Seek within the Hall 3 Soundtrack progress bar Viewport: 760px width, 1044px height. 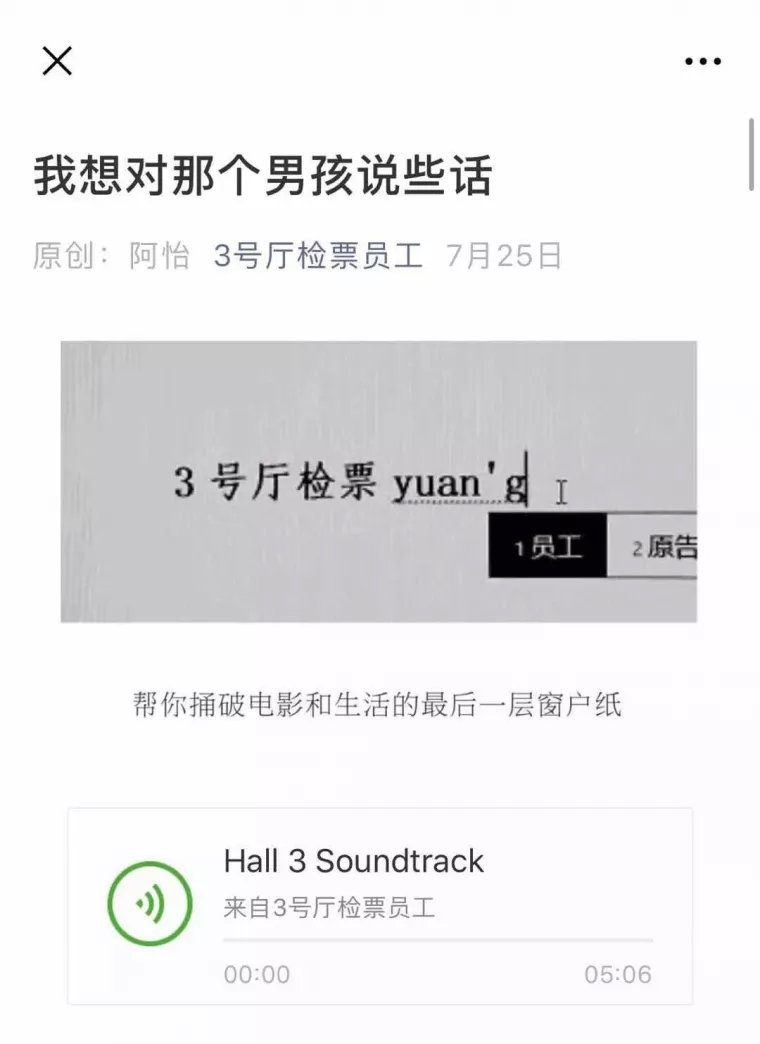point(437,940)
